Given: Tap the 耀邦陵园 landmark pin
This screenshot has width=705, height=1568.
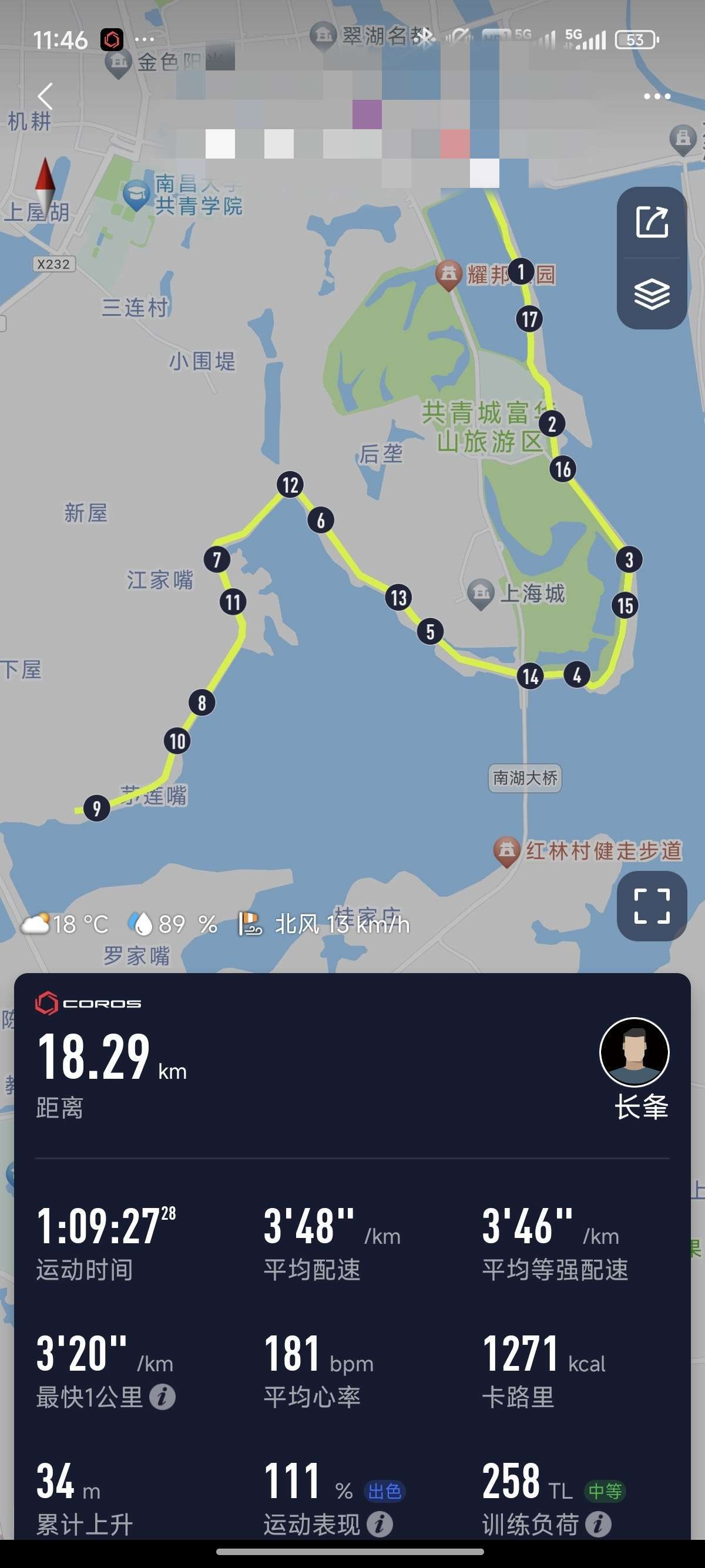Looking at the screenshot, I should tap(449, 275).
